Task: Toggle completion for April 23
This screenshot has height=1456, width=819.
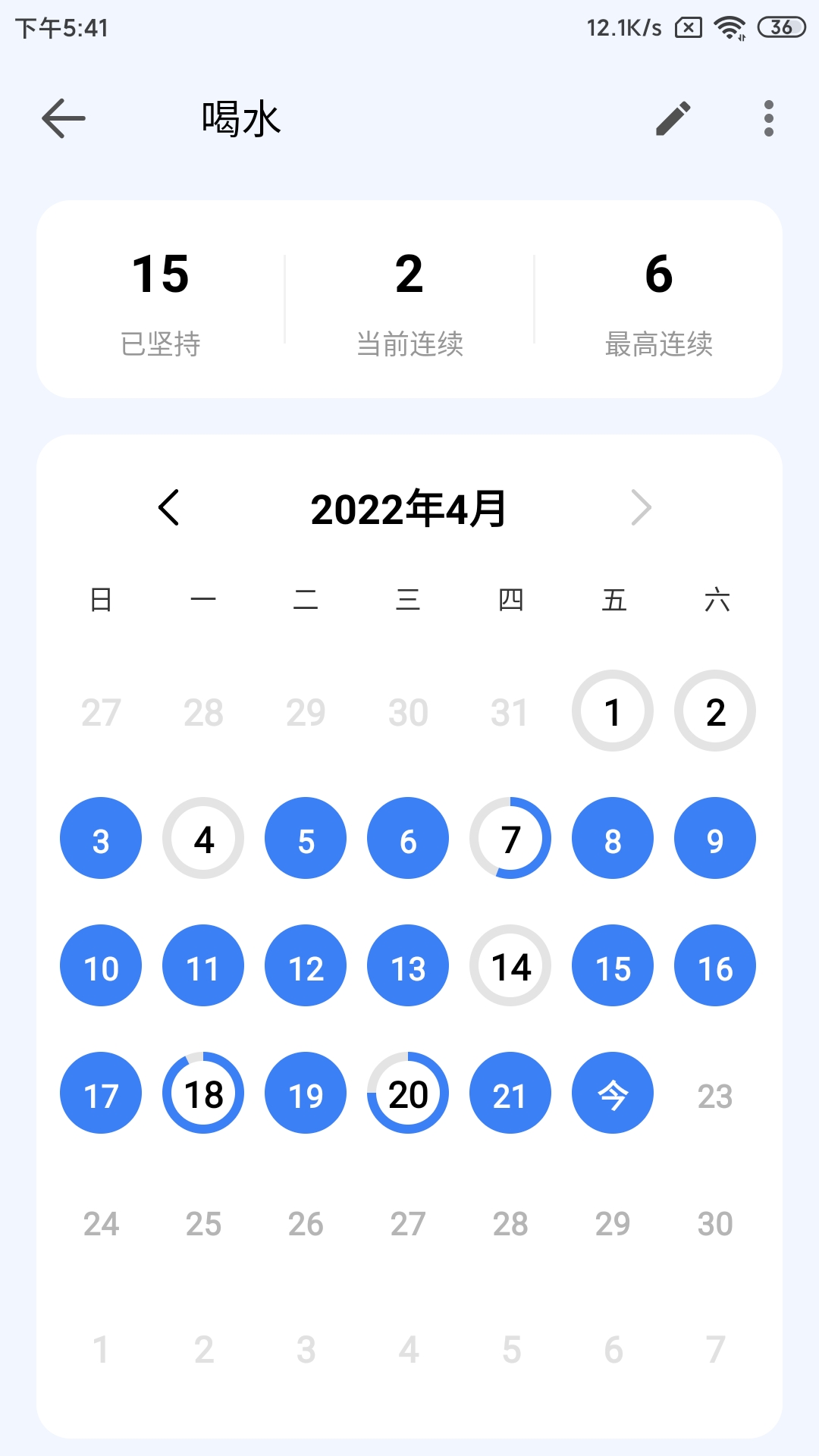Action: coord(714,1093)
